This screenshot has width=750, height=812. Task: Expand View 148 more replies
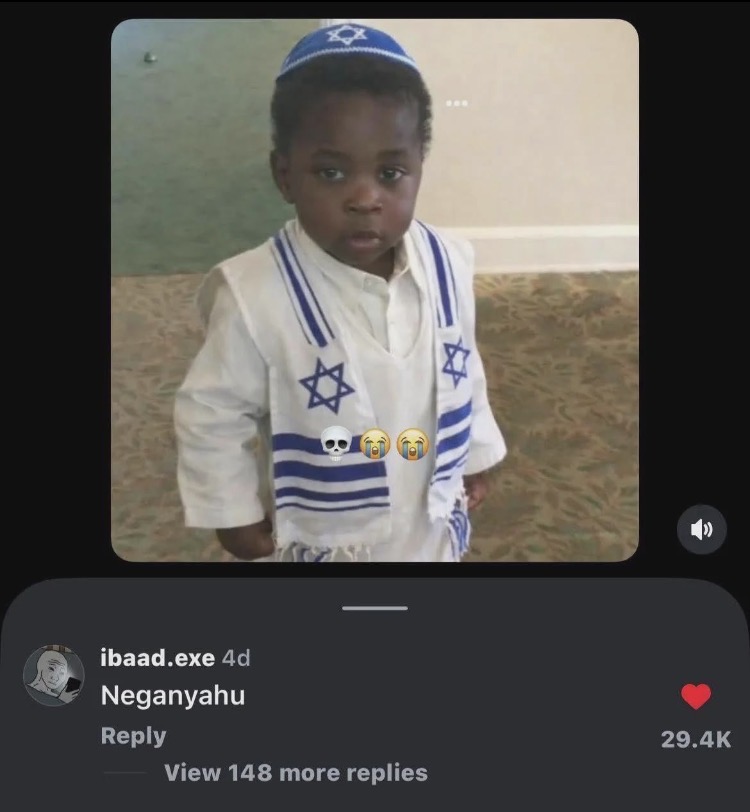295,773
